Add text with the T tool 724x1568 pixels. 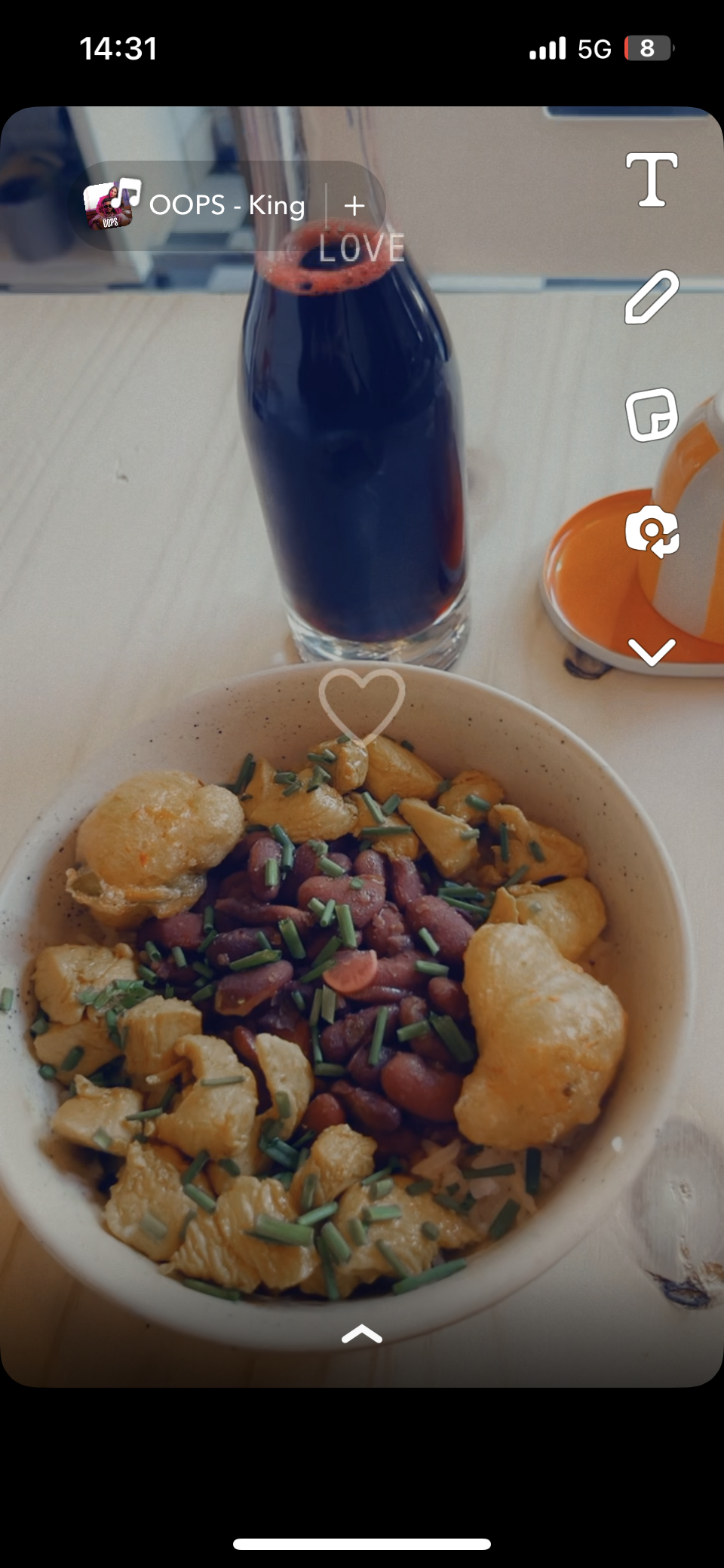652,180
